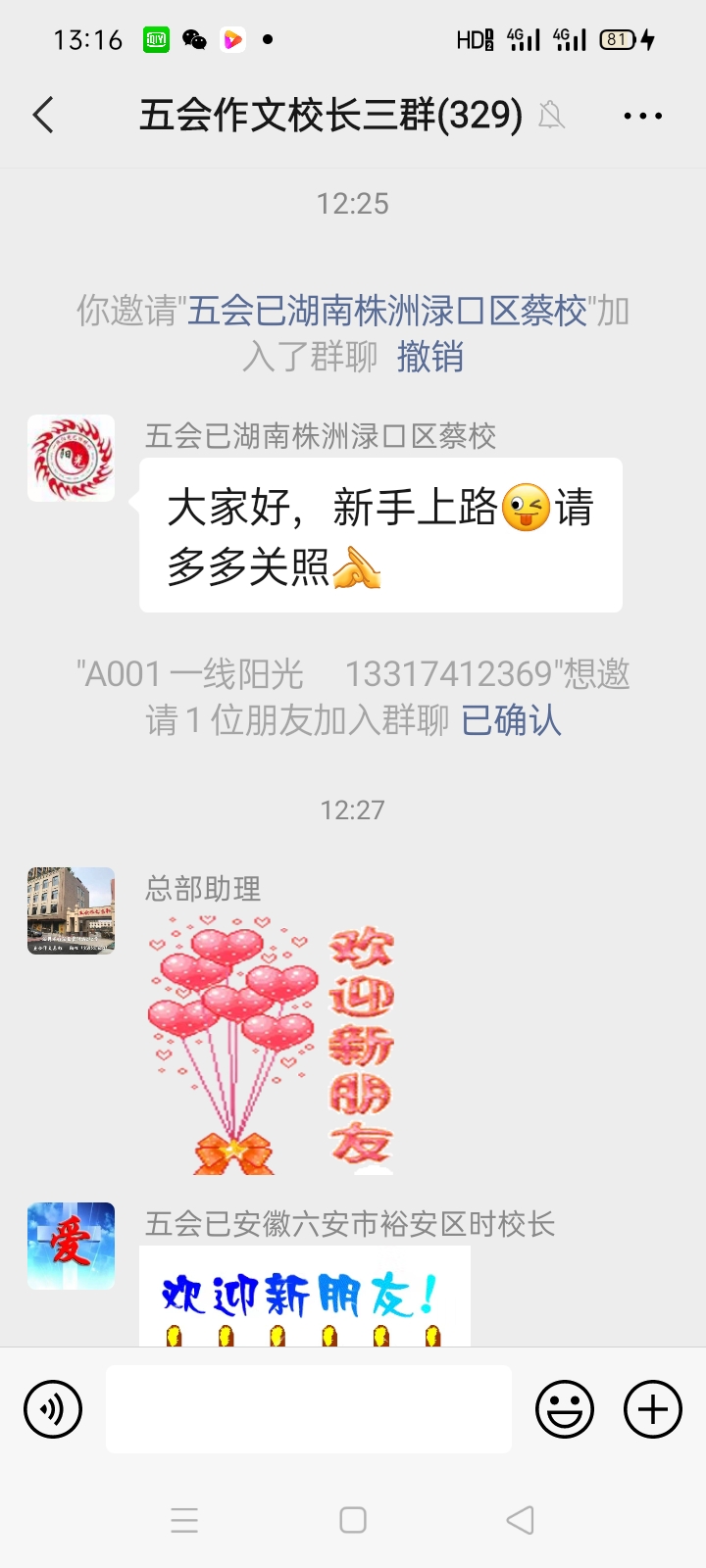Switch to voice message input
The height and width of the screenshot is (1568, 706).
pos(53,1409)
